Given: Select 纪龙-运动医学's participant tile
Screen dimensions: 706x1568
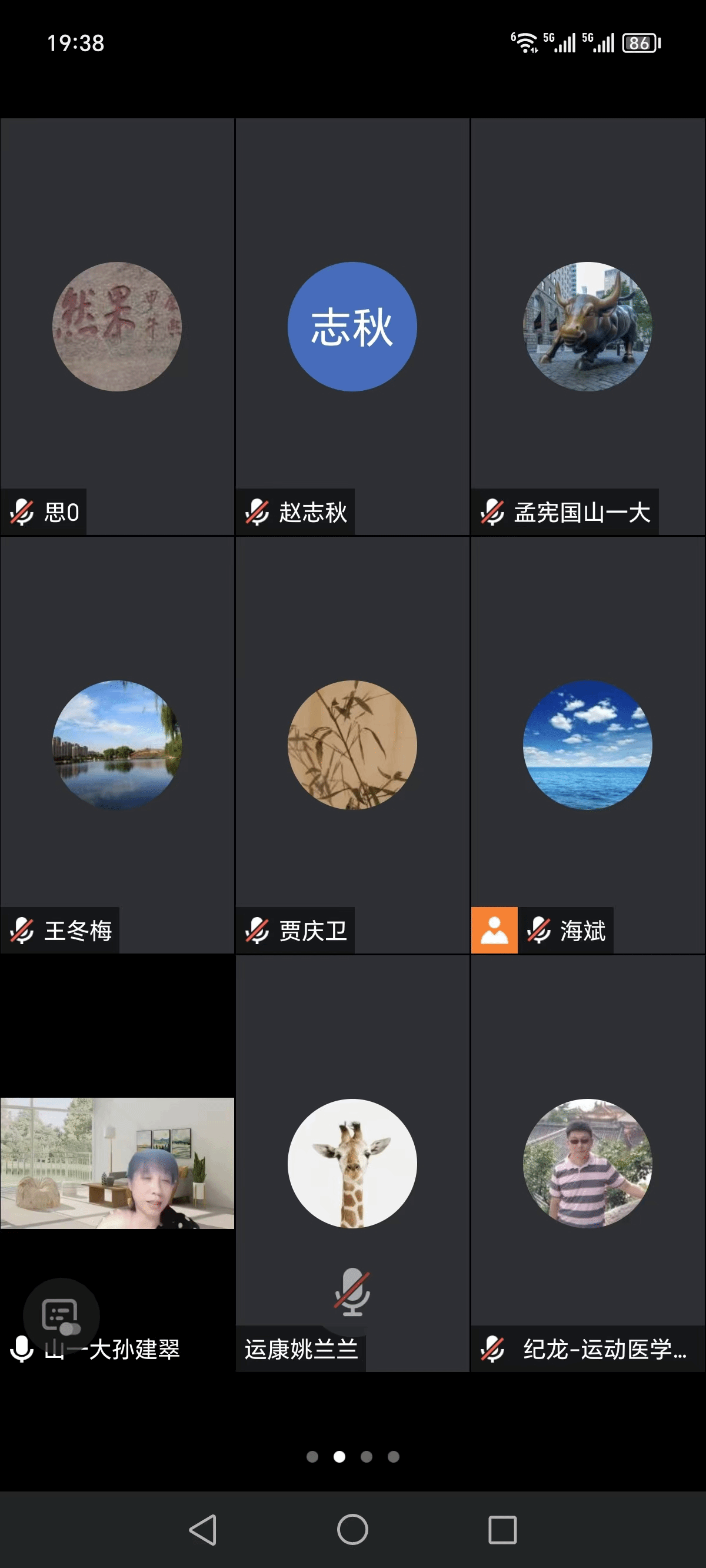Looking at the screenshot, I should [x=587, y=1162].
